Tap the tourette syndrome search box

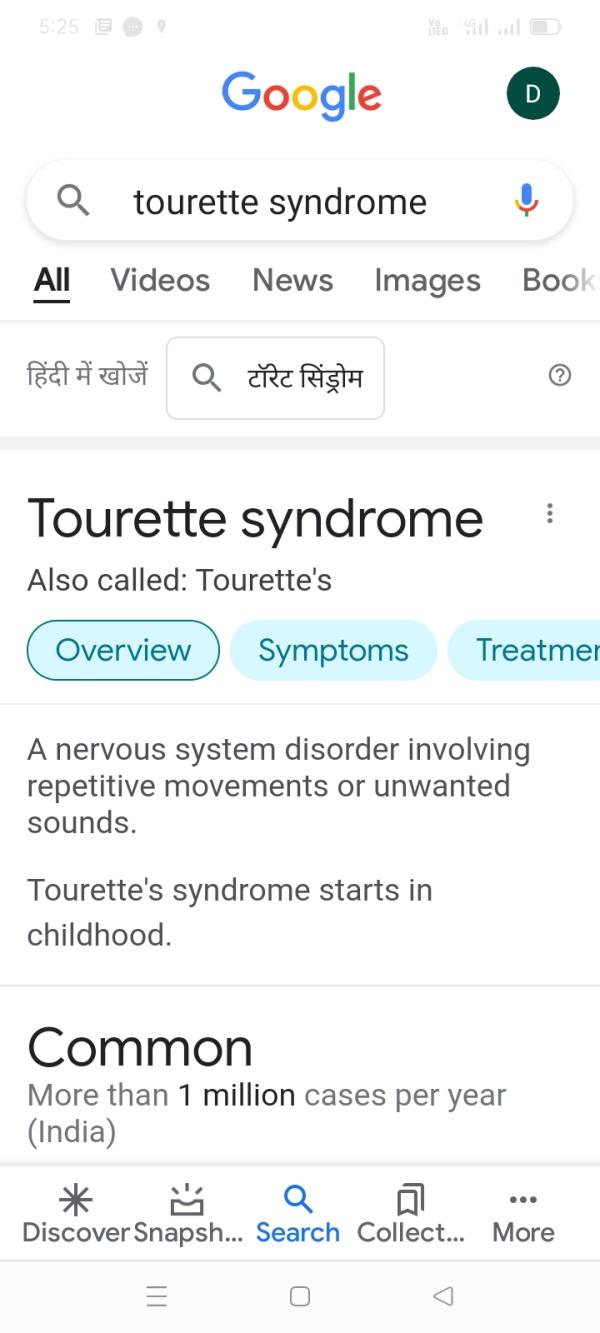tap(280, 202)
